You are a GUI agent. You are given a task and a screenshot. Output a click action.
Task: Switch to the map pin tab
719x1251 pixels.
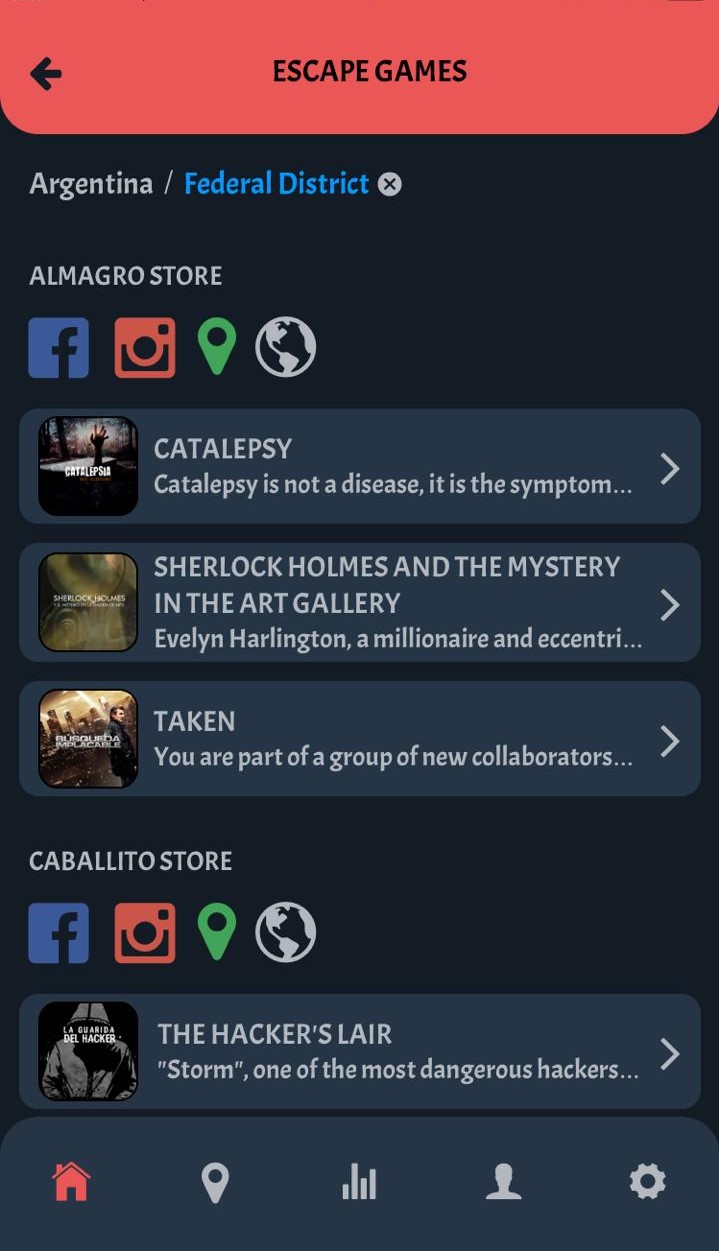[215, 1183]
